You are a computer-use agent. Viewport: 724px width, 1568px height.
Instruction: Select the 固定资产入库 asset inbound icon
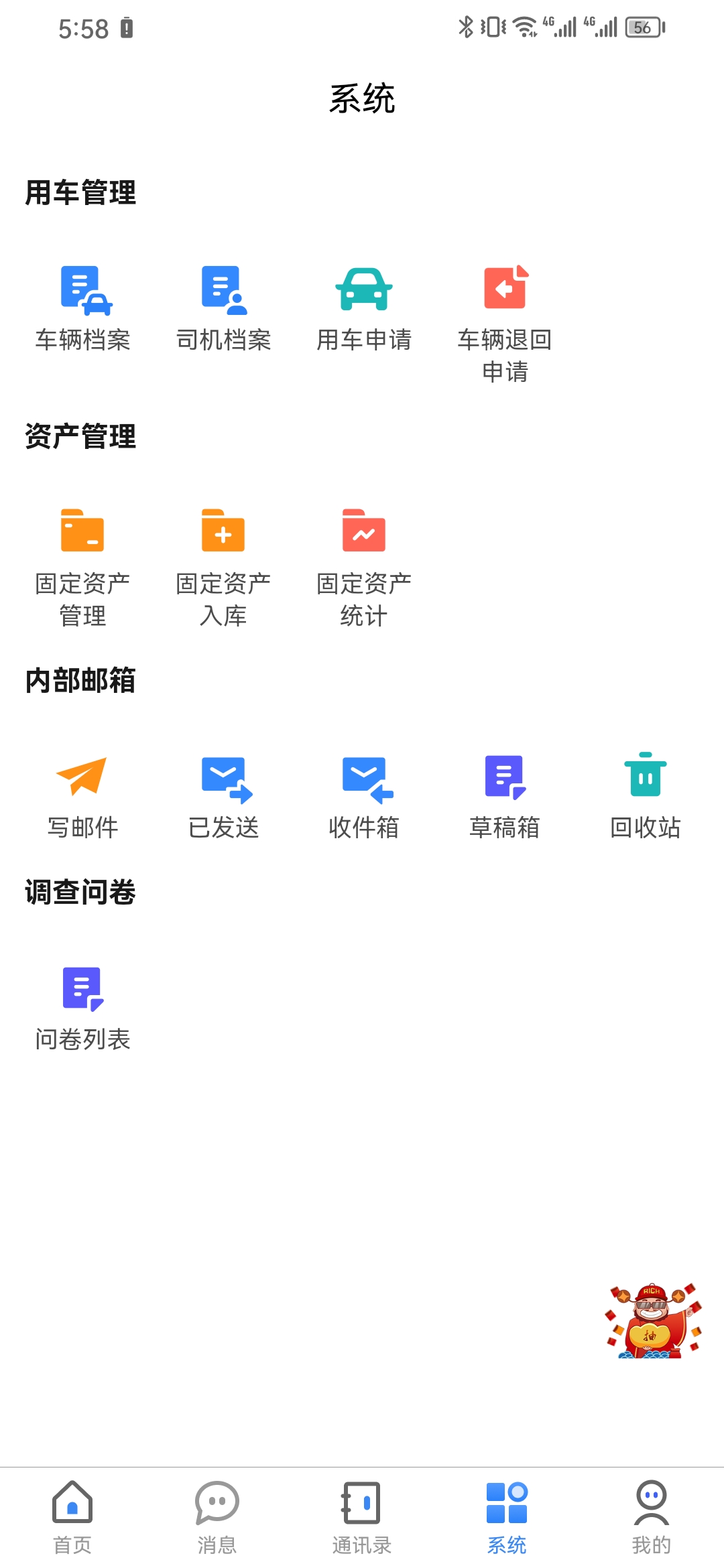pyautogui.click(x=223, y=533)
